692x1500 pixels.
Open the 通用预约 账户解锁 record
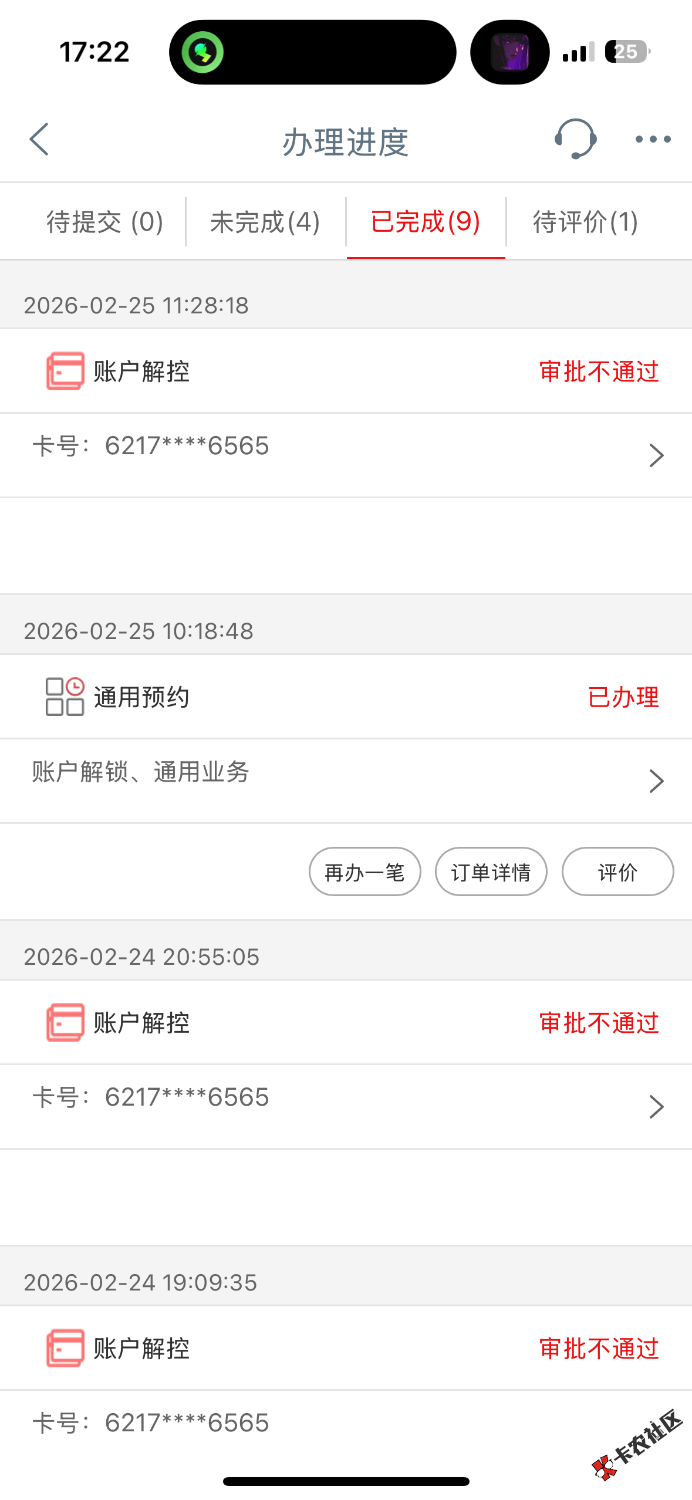(x=346, y=781)
